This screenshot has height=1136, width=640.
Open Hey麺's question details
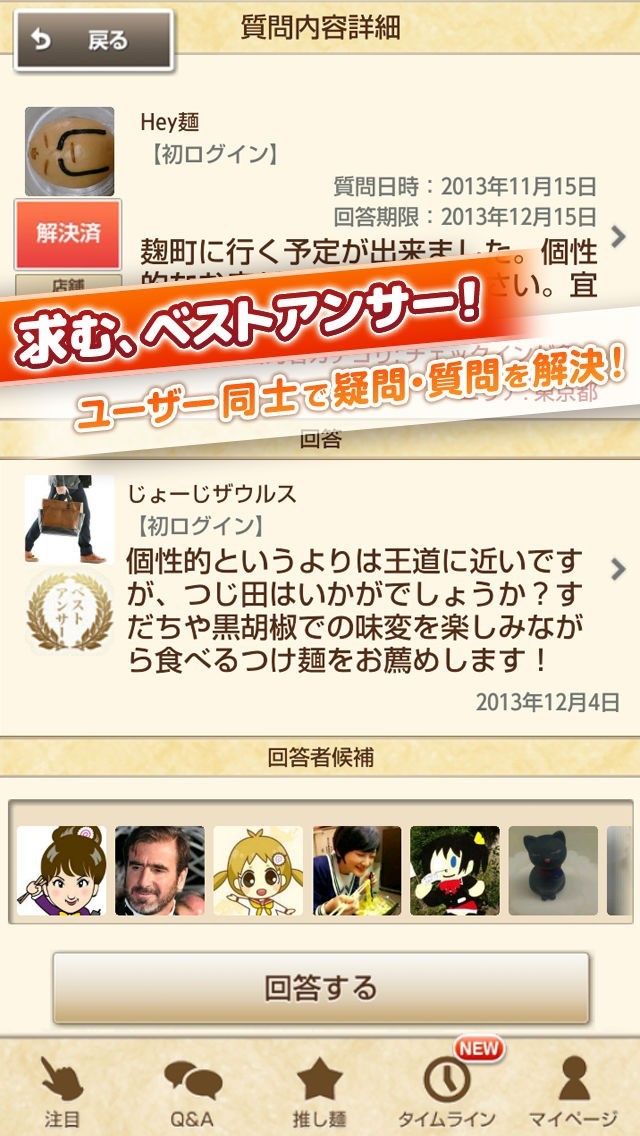617,237
